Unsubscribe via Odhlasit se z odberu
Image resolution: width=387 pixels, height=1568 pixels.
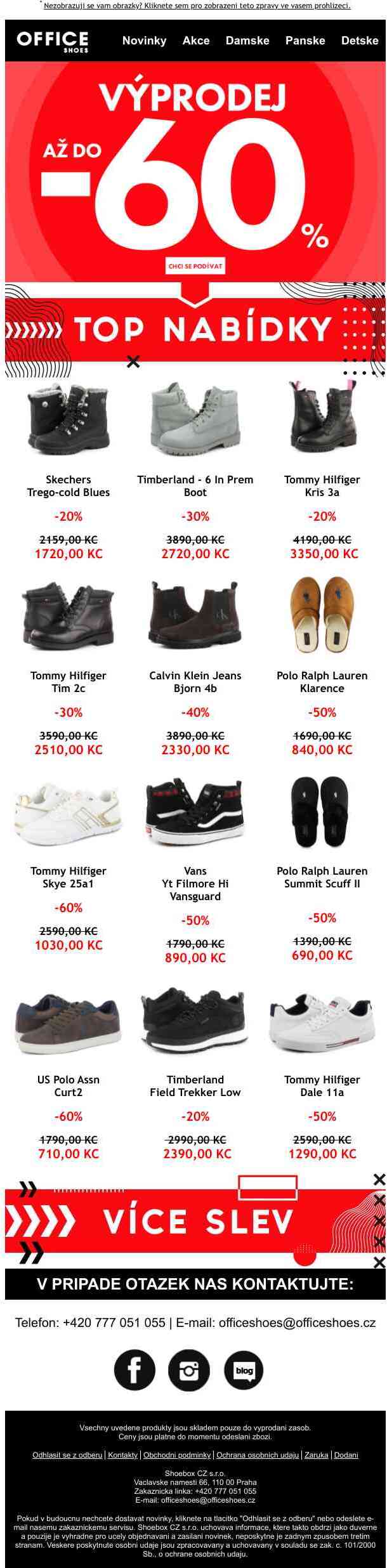point(67,1455)
